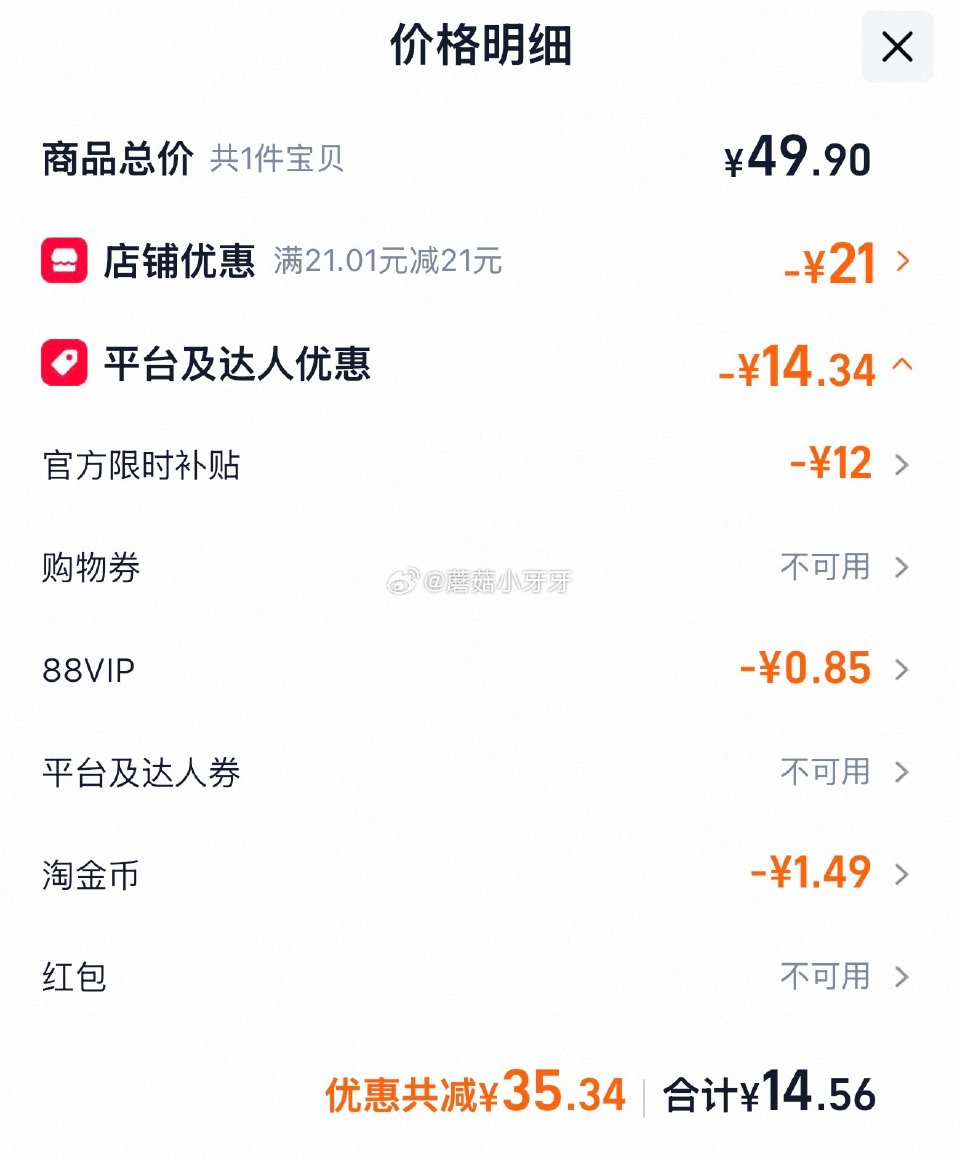Click the red store discount coupon icon
The width and height of the screenshot is (960, 1160).
[64, 262]
